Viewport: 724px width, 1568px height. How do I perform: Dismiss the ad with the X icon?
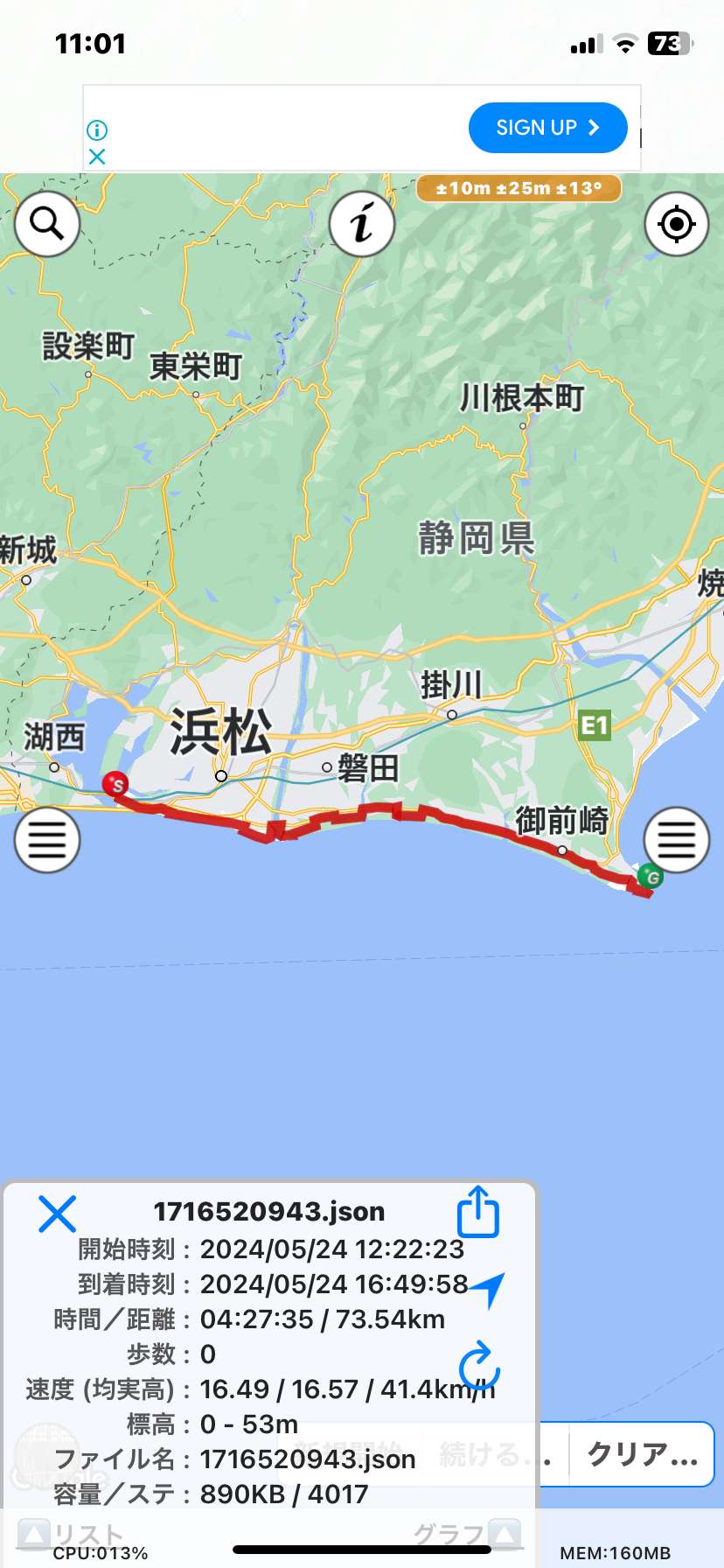pos(97,157)
